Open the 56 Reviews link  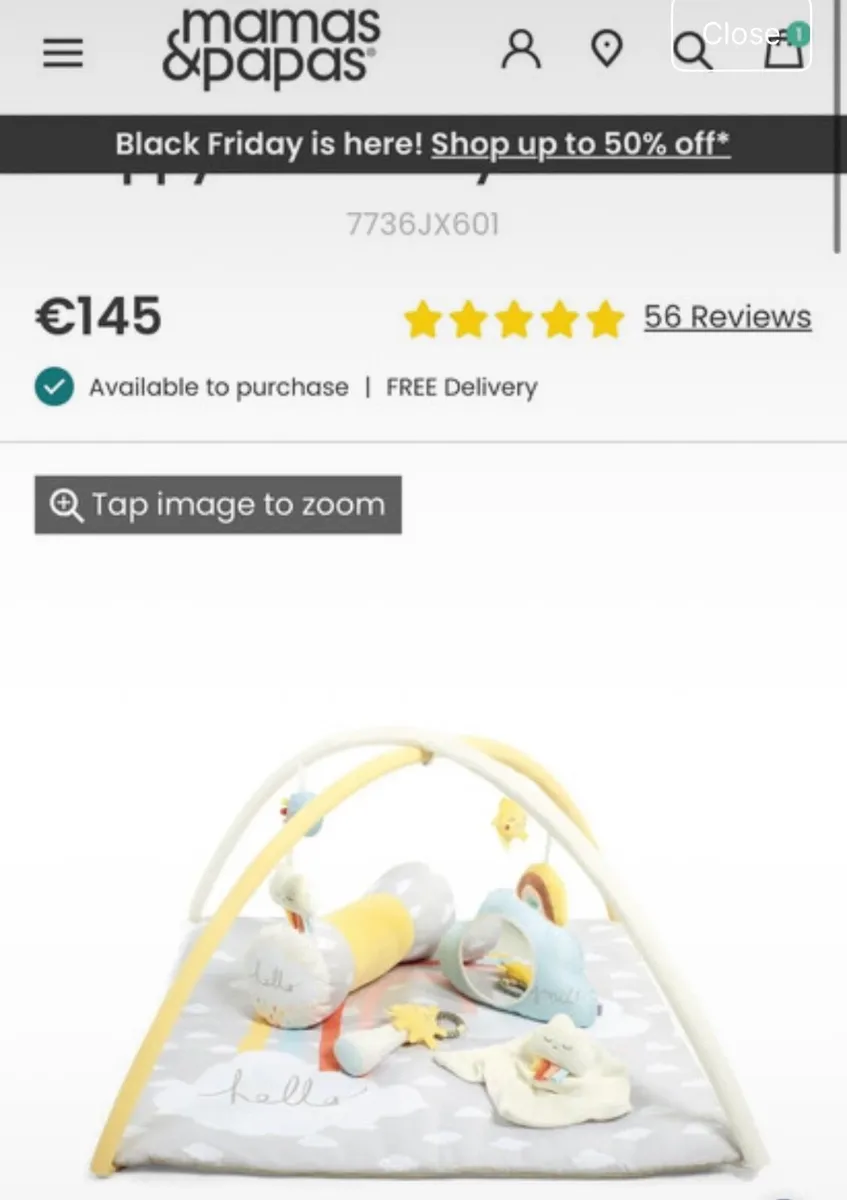click(727, 317)
